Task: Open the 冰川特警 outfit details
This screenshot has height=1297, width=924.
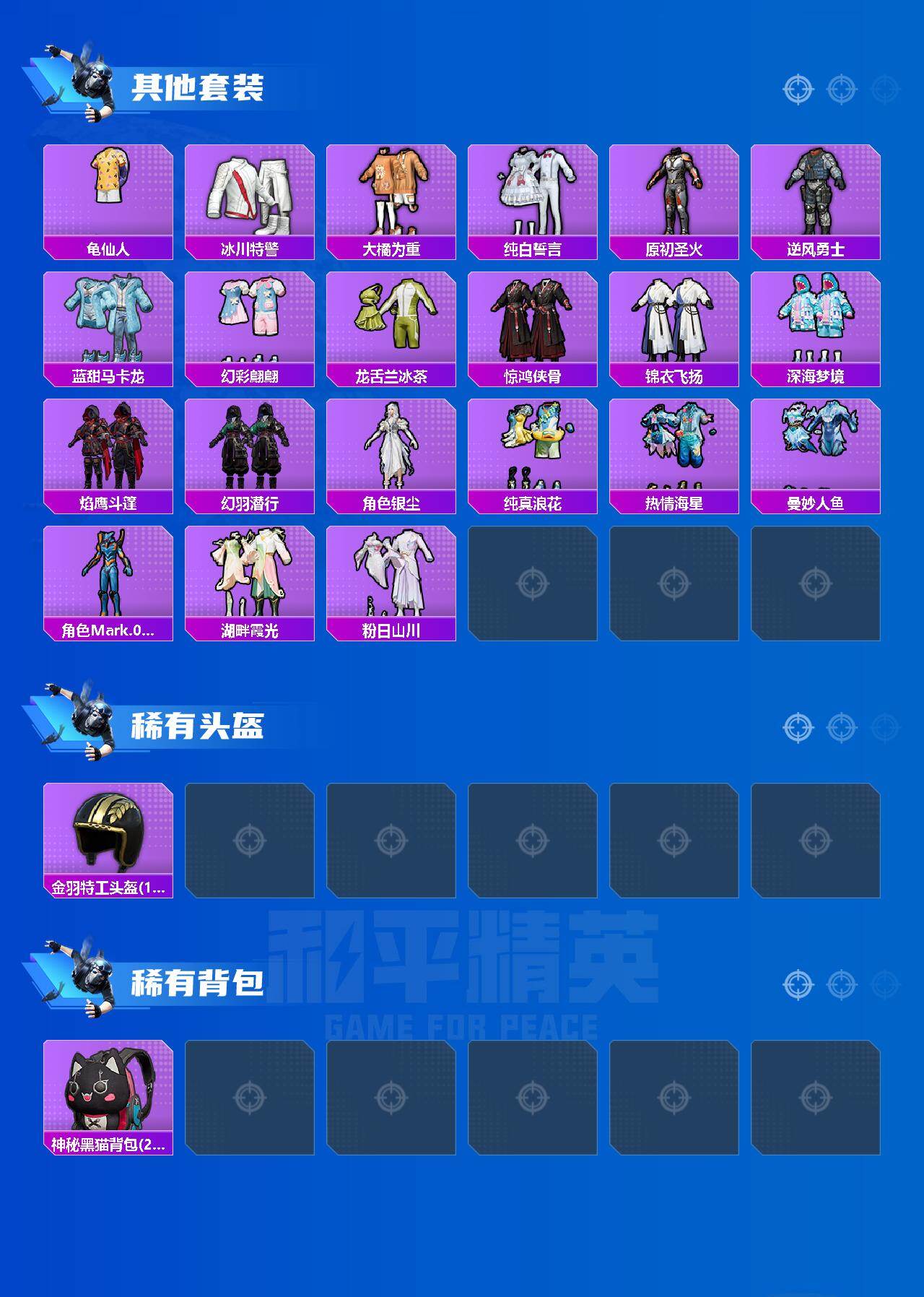Action: click(250, 195)
